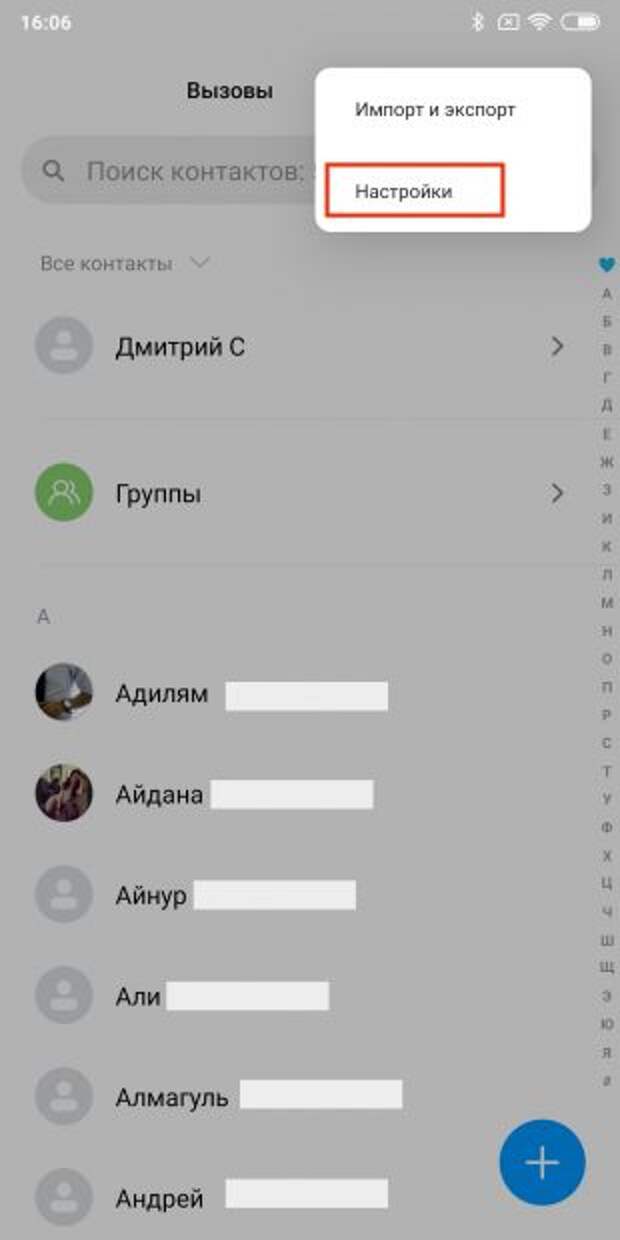
Task: Open contact Андрей
Action: [x=159, y=1197]
